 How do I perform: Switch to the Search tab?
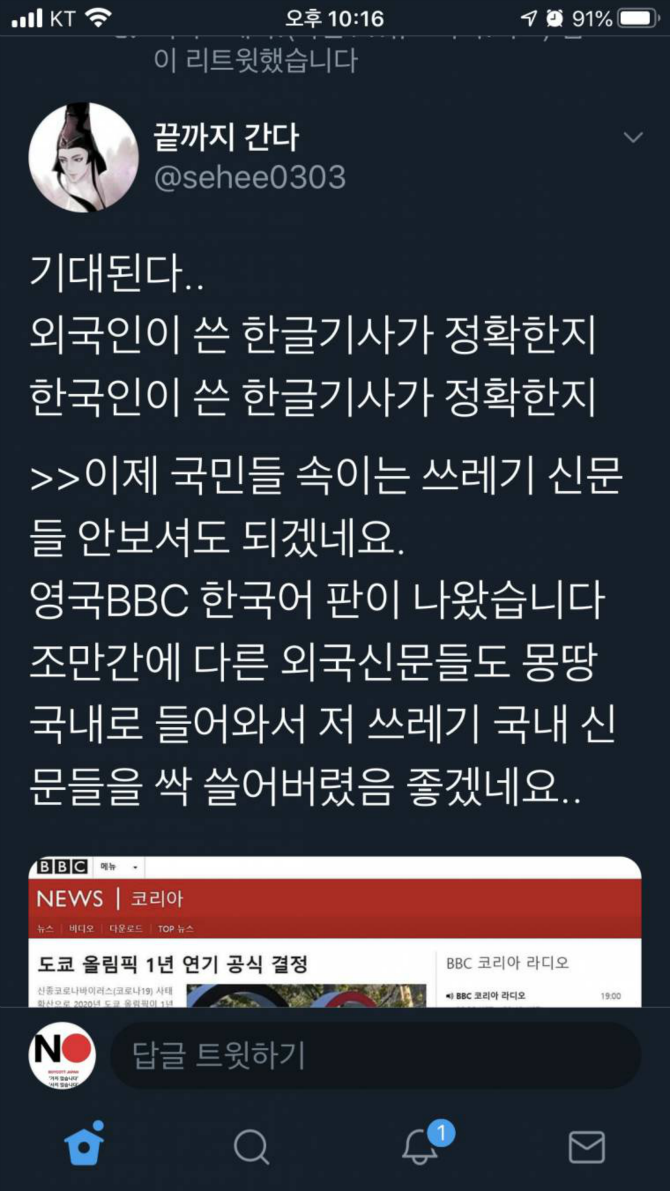(x=251, y=1146)
